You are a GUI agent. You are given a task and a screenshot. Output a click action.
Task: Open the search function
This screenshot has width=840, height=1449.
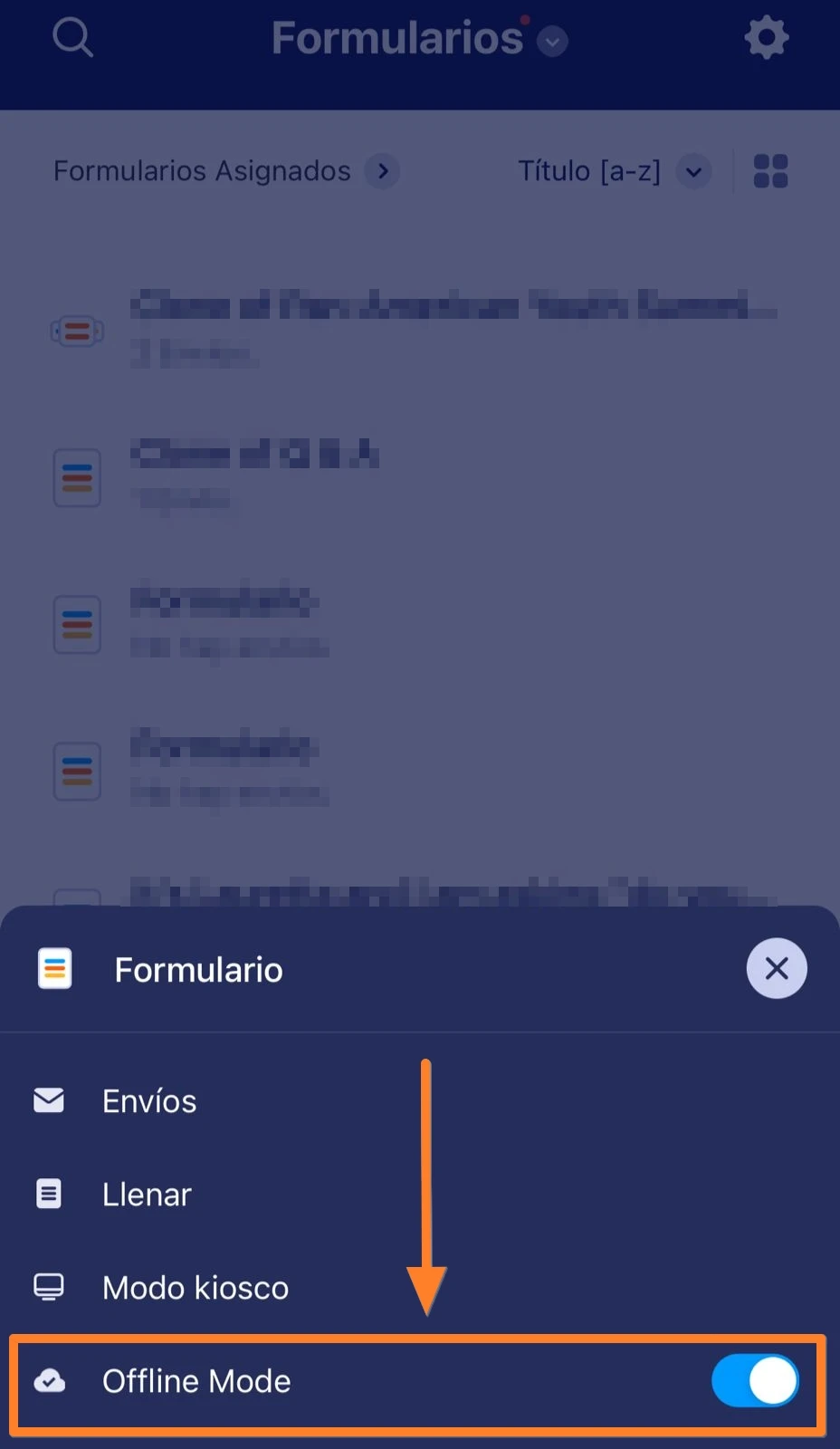(72, 37)
